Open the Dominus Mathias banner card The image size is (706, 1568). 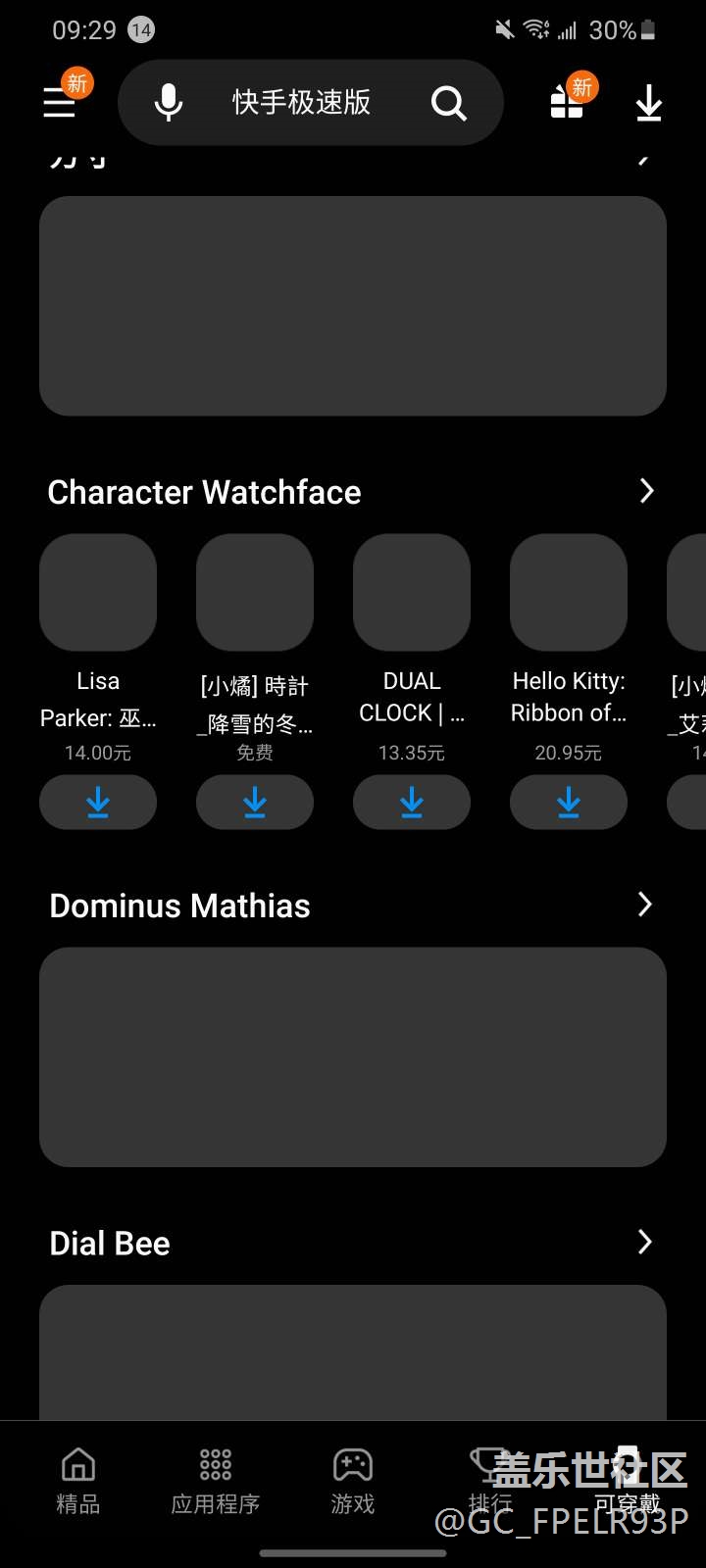[353, 1056]
